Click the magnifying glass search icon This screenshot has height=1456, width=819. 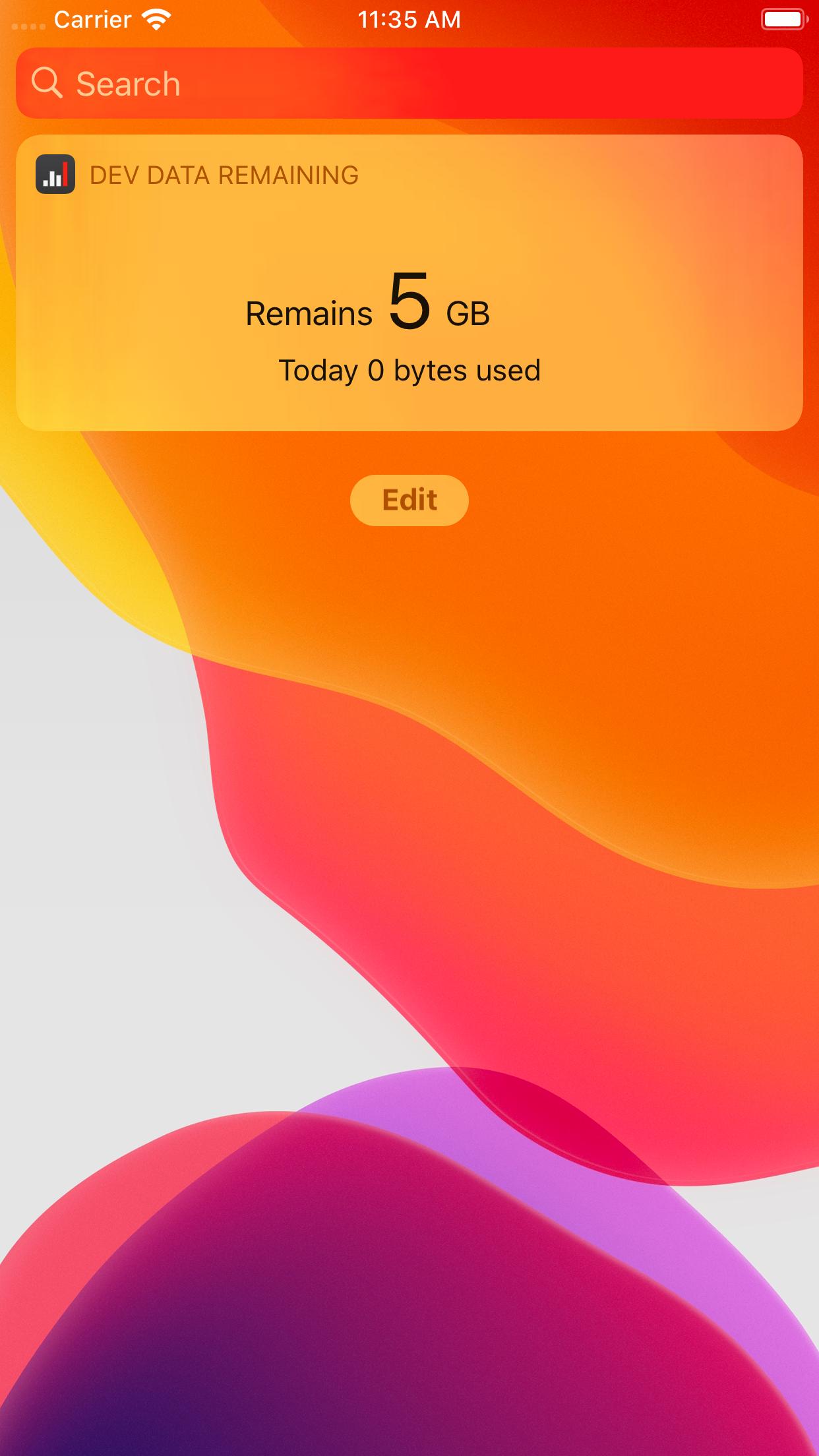tap(47, 82)
